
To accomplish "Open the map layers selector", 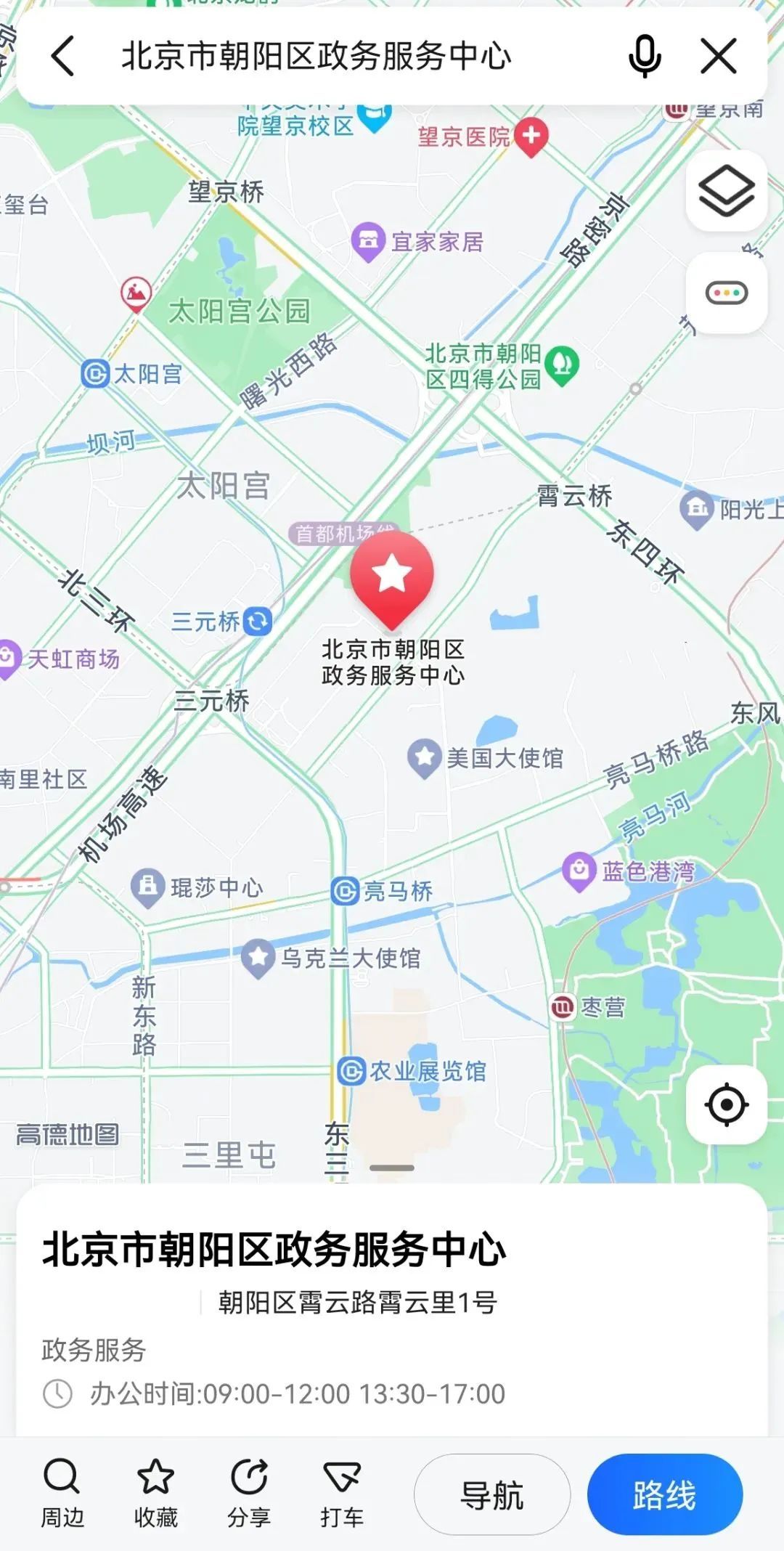I will click(727, 191).
